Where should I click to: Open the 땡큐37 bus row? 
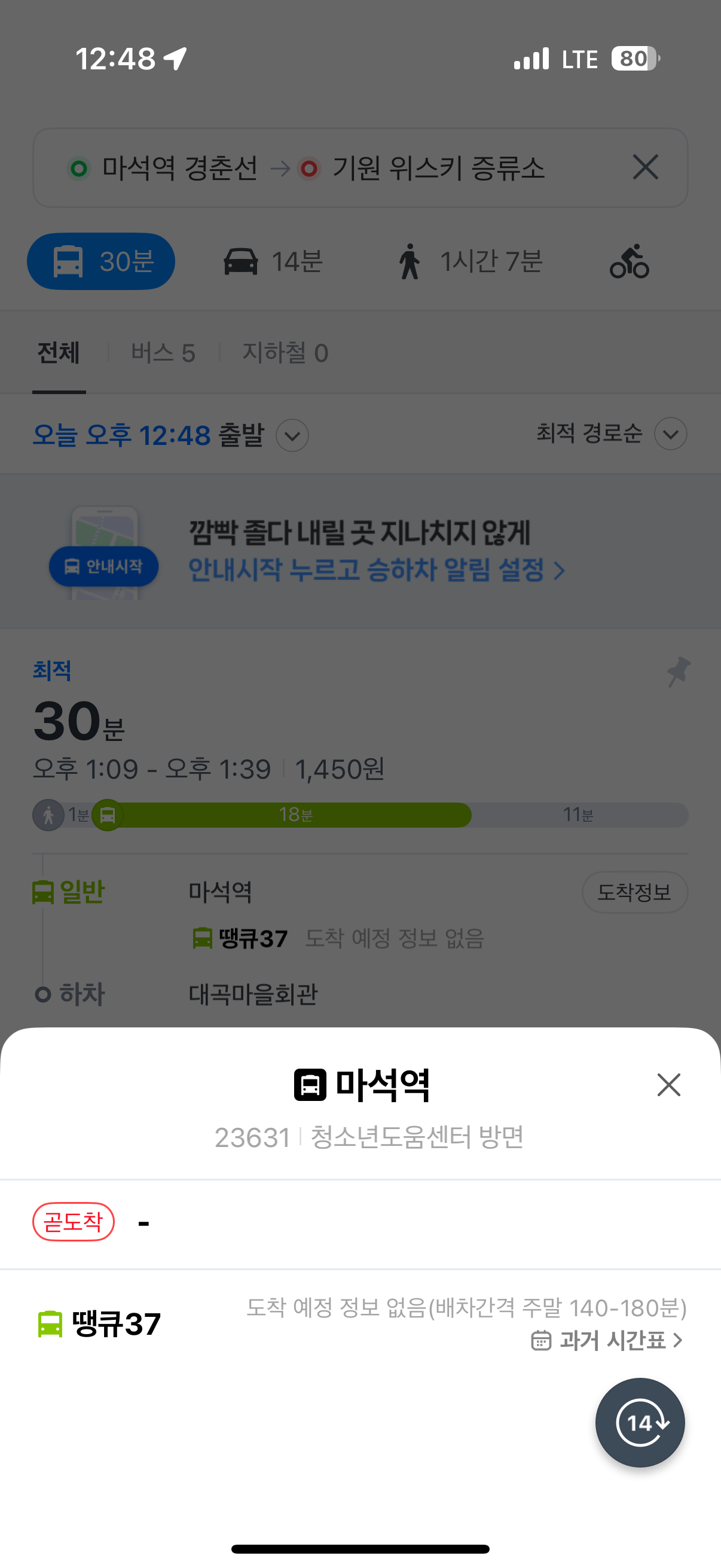tap(115, 1324)
